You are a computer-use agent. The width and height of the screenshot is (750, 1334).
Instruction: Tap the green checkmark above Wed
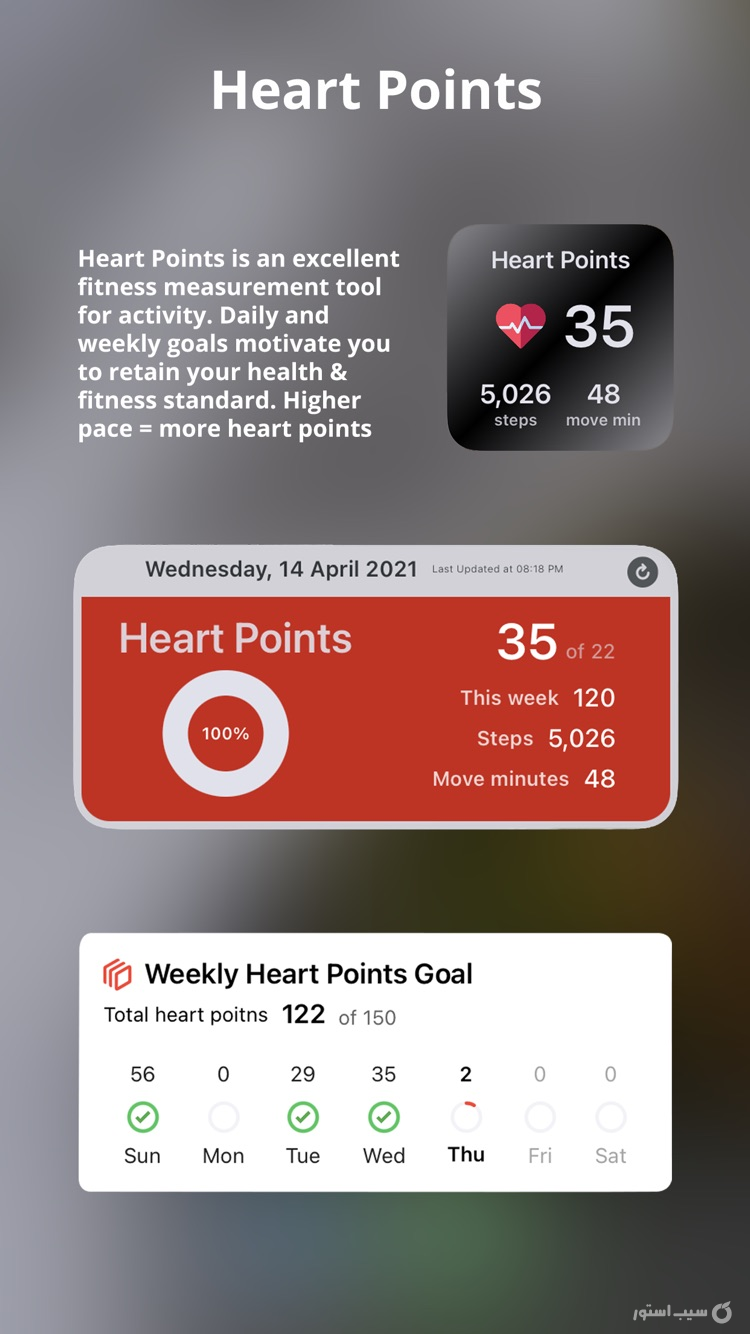[x=383, y=1115]
